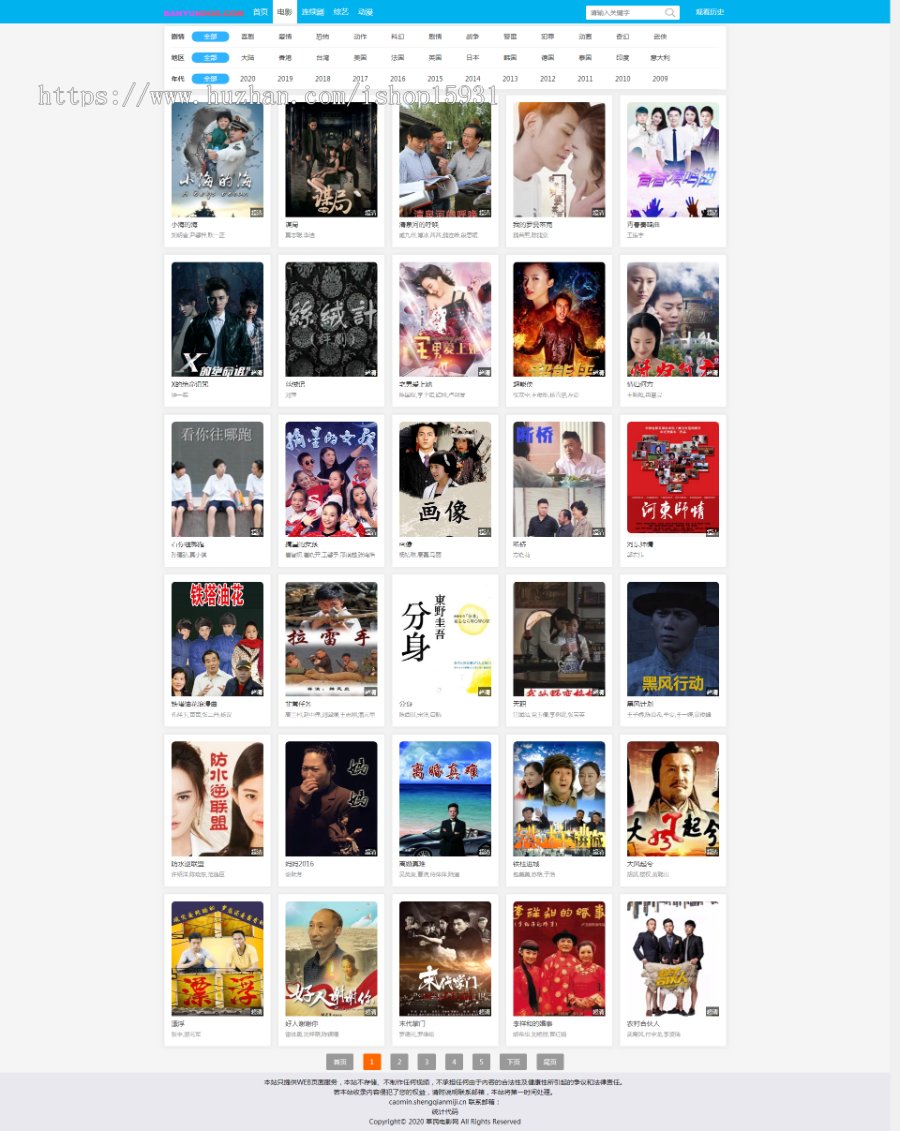The image size is (900, 1131).
Task: Switch to the 首页 home tab
Action: (x=260, y=12)
